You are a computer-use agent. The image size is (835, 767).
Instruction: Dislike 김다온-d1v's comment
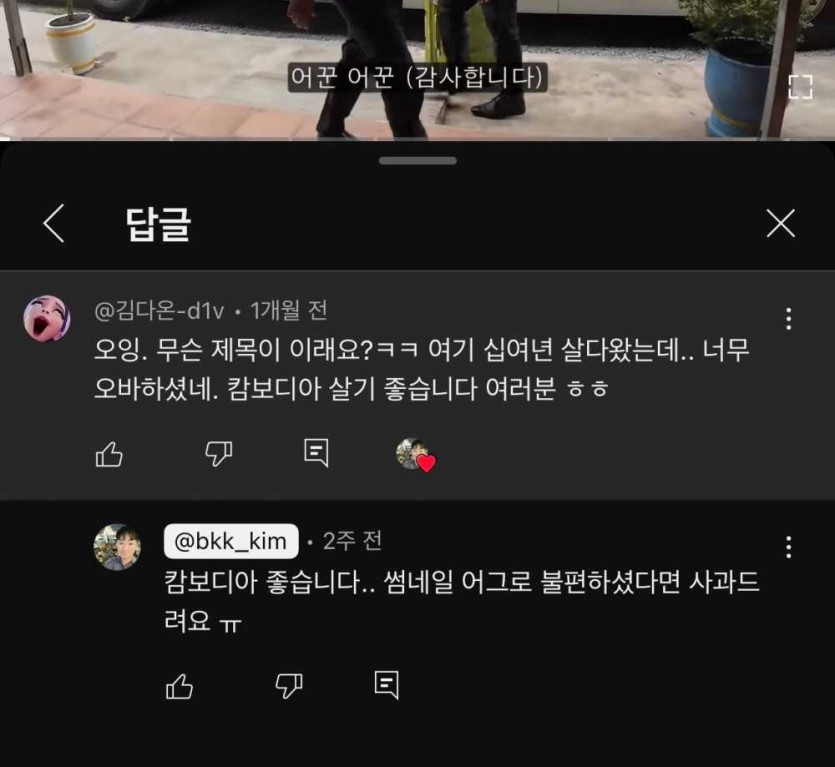coord(218,454)
